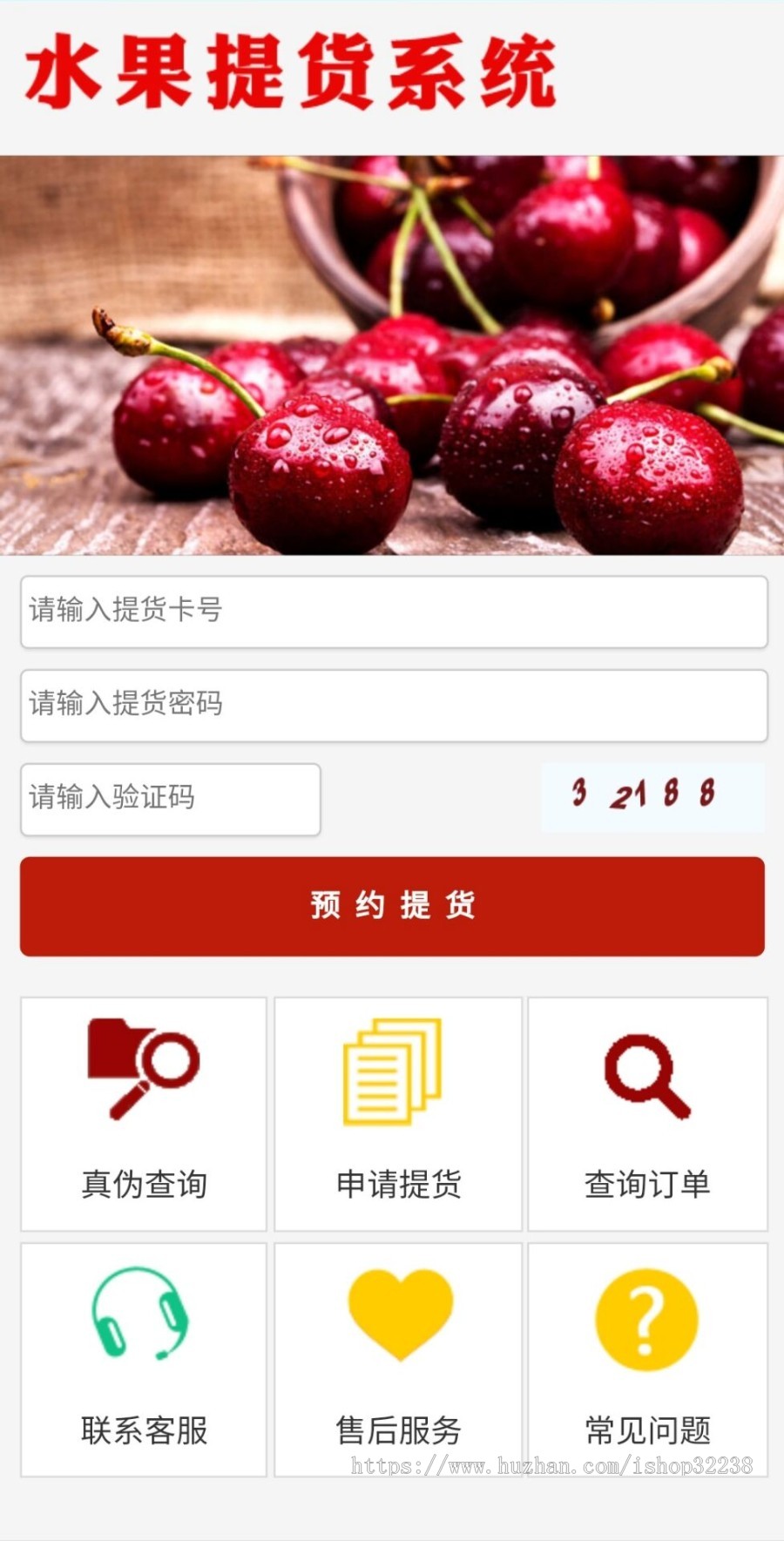Open the 申请提货 tile
The width and height of the screenshot is (784, 1541).
pyautogui.click(x=398, y=1113)
